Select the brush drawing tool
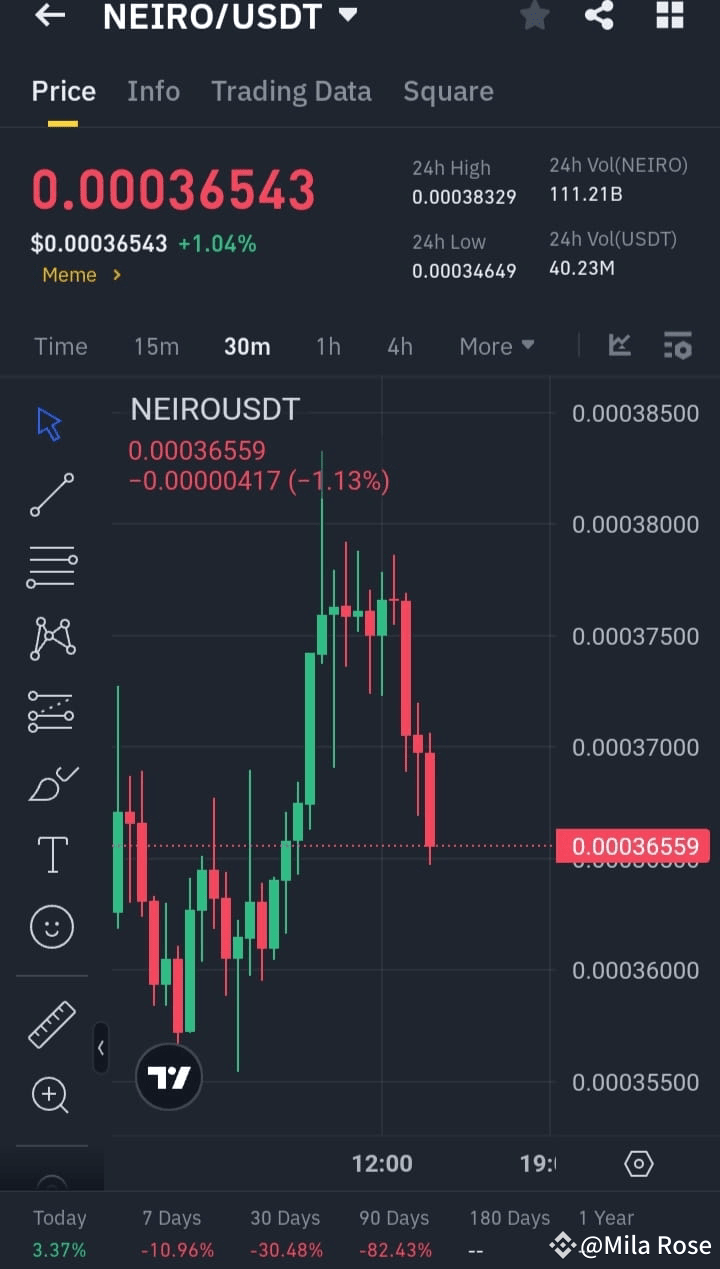The height and width of the screenshot is (1269, 720). click(50, 783)
